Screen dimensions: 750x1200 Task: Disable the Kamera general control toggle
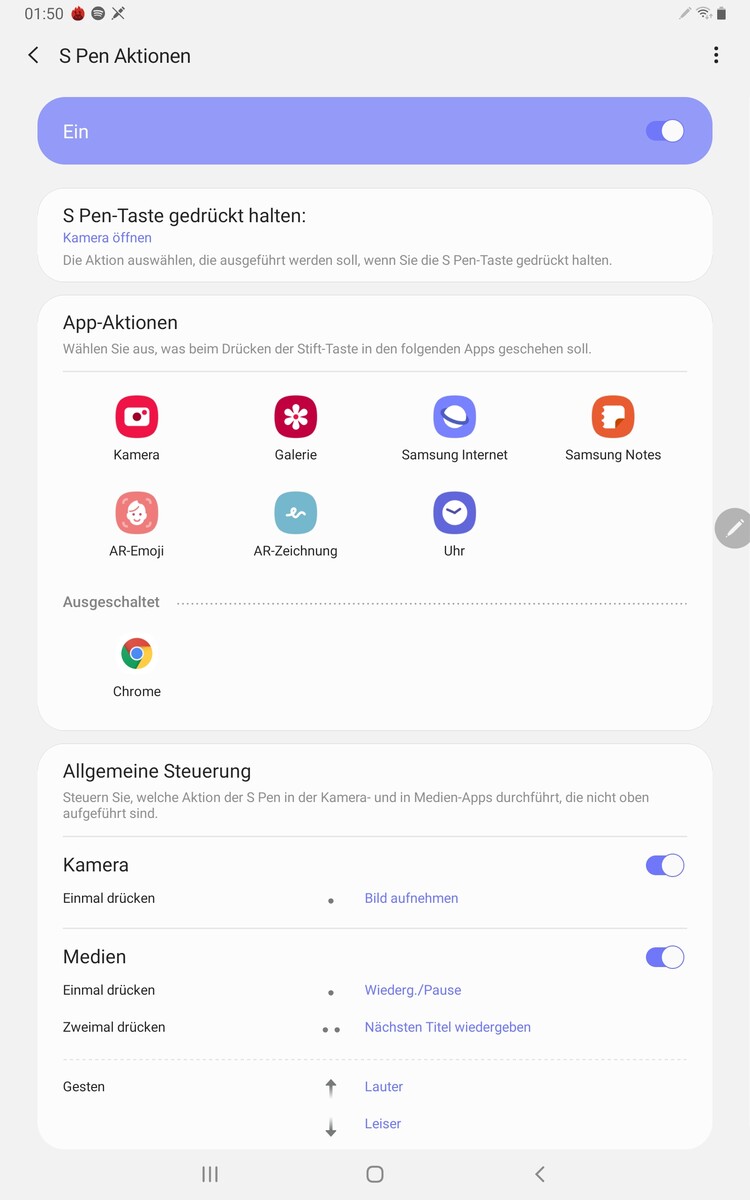click(665, 865)
